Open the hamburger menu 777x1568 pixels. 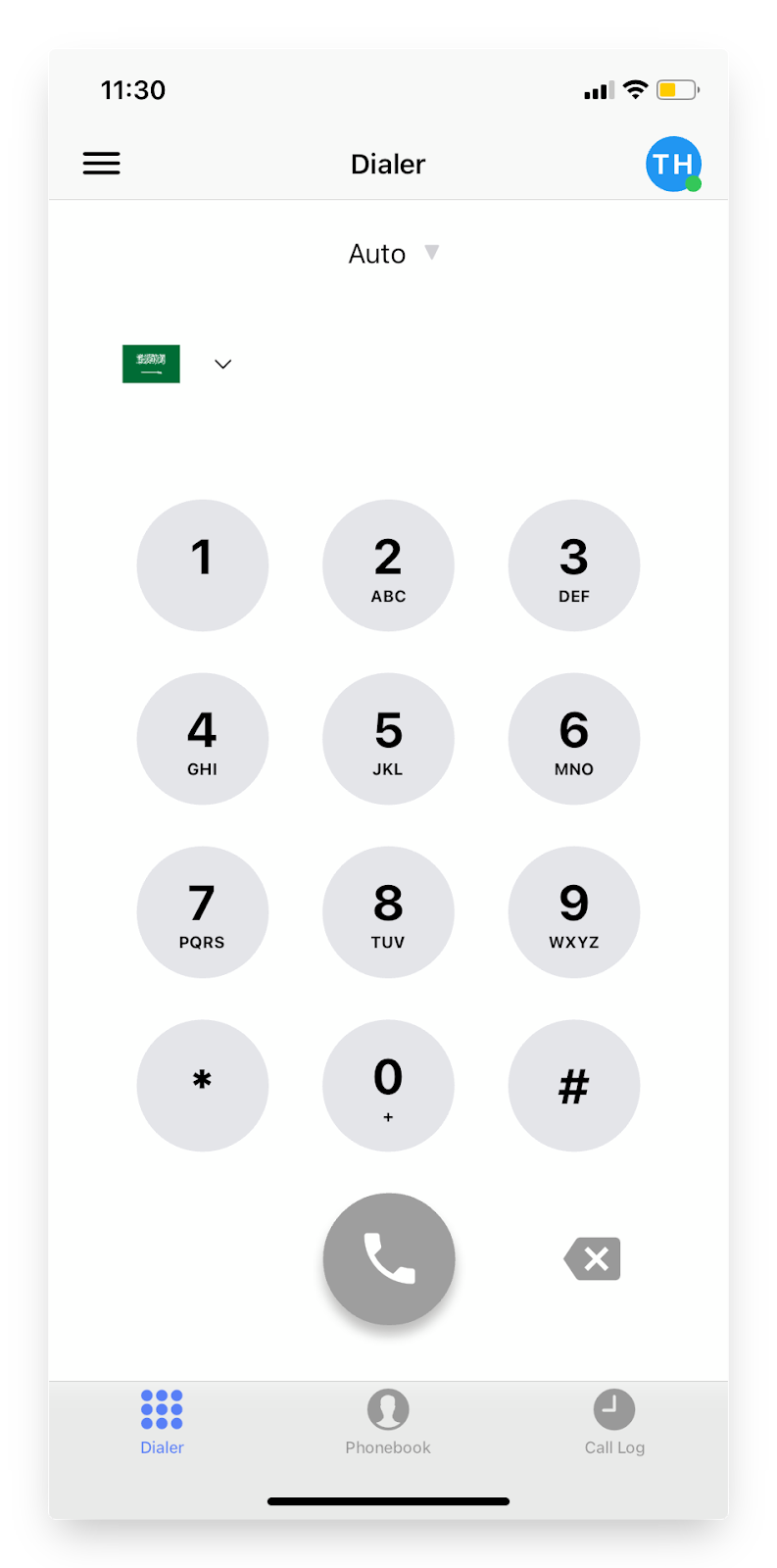(101, 164)
